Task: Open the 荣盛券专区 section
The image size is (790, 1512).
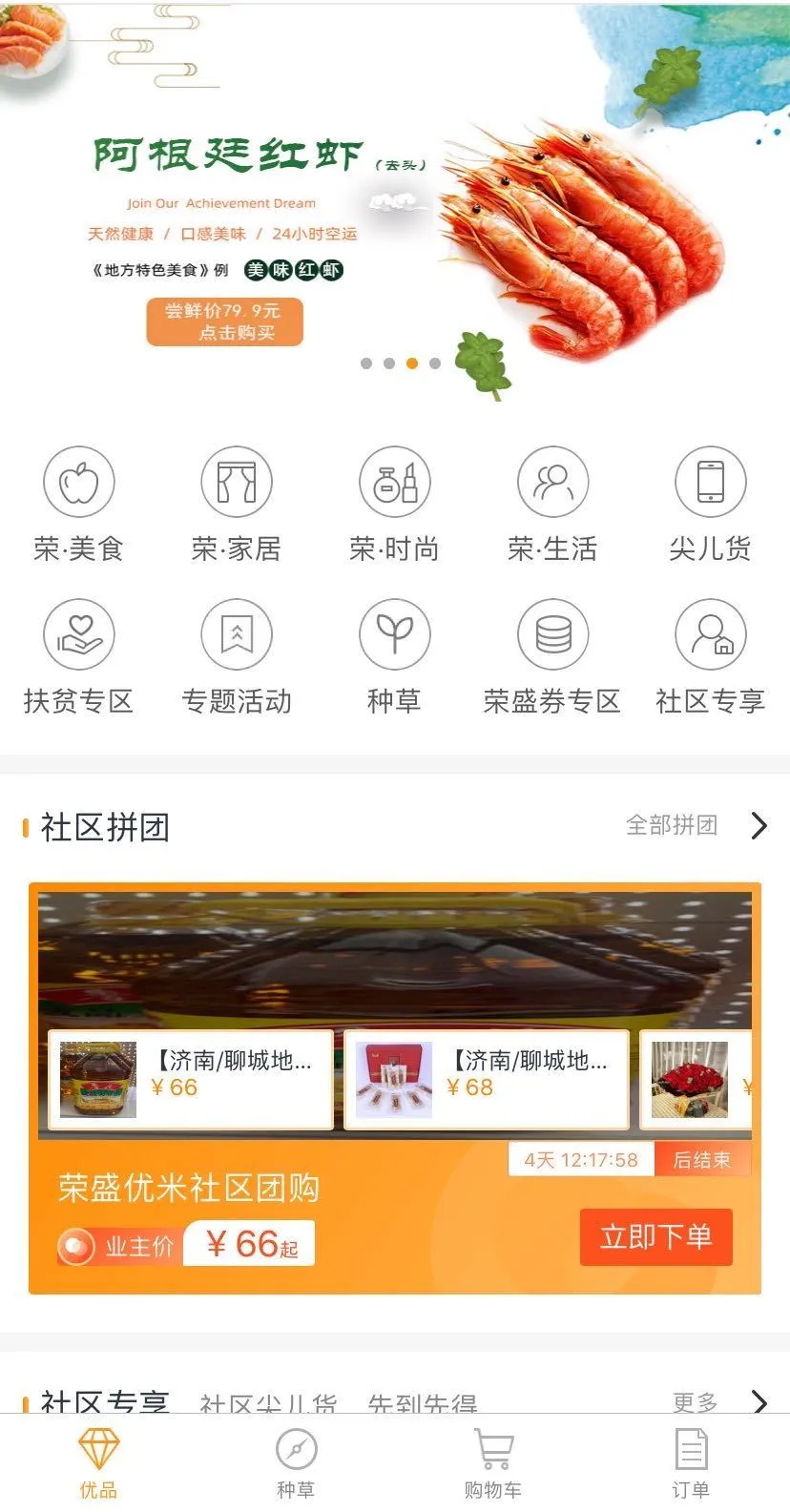Action: (552, 656)
